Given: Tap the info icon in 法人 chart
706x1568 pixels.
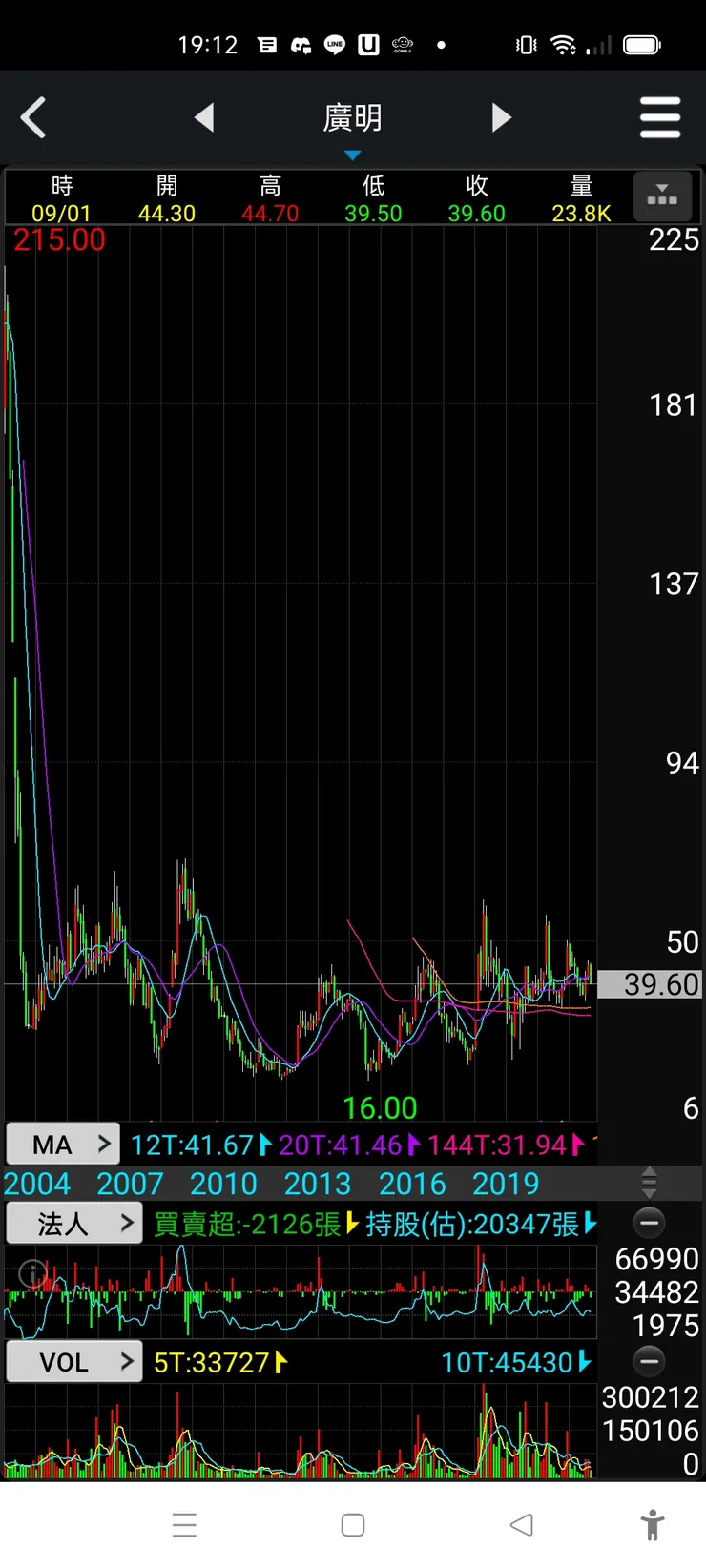Looking at the screenshot, I should pos(32,1273).
